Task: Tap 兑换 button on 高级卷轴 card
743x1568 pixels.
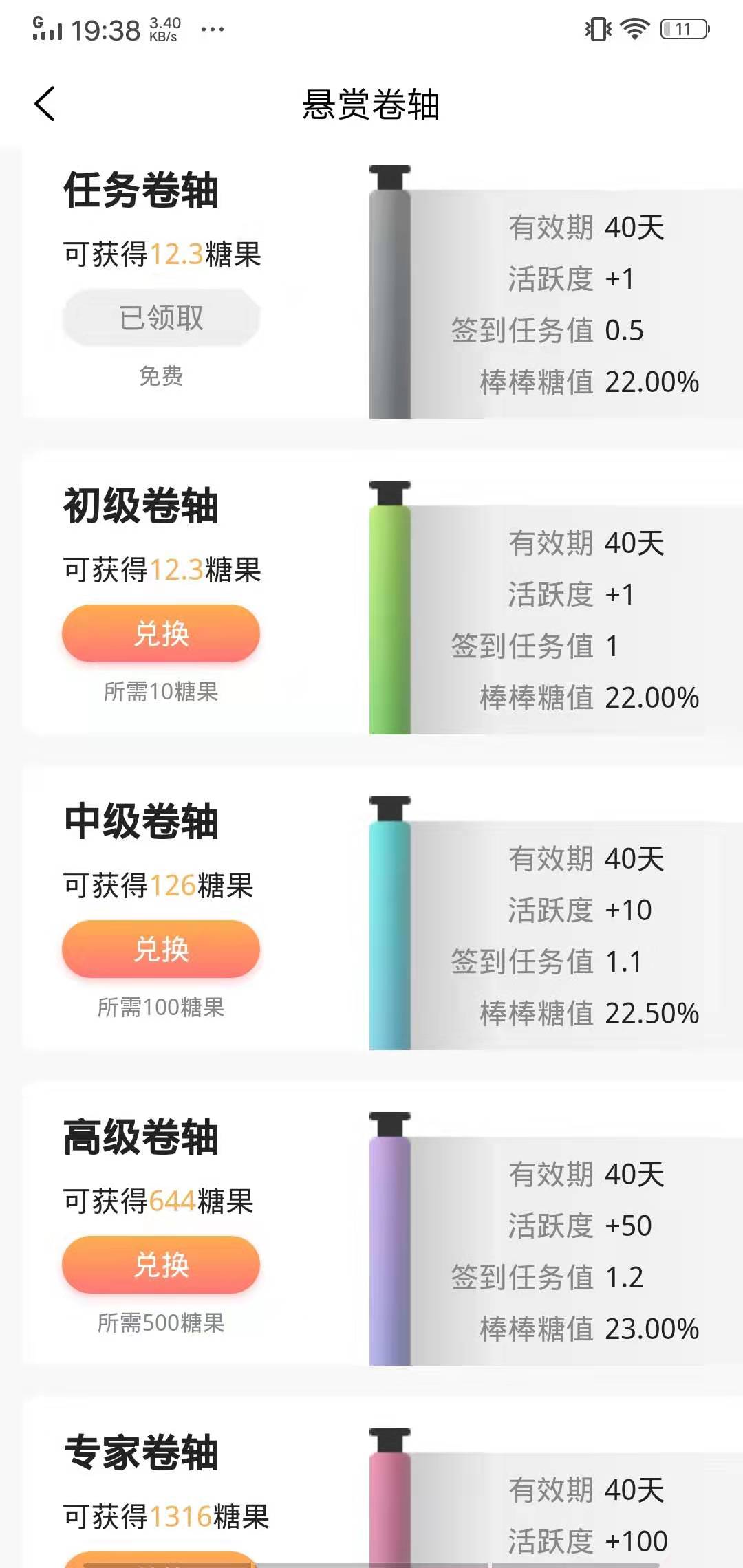Action: tap(160, 1265)
